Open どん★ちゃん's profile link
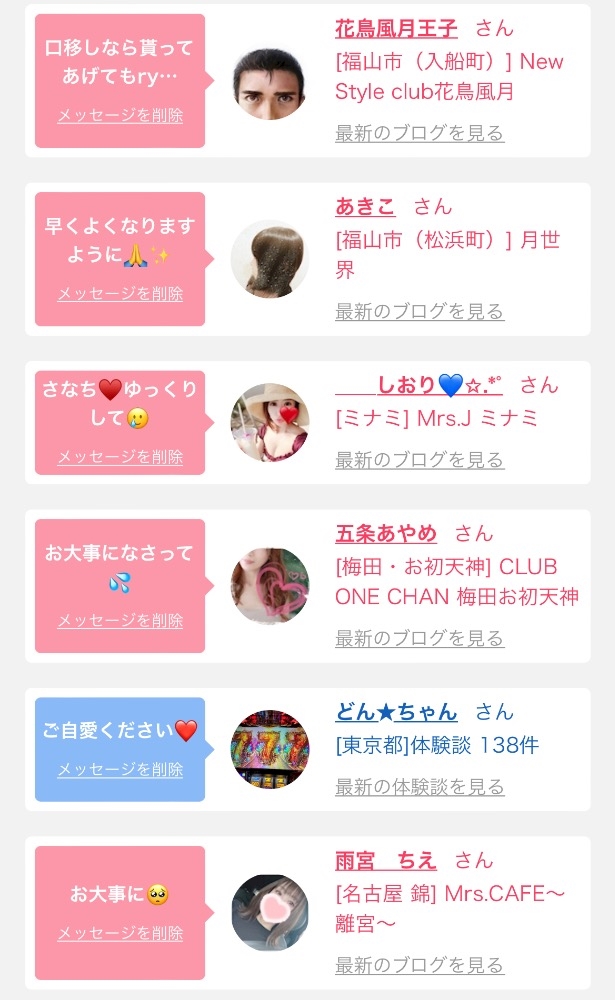615x1000 pixels. (396, 712)
